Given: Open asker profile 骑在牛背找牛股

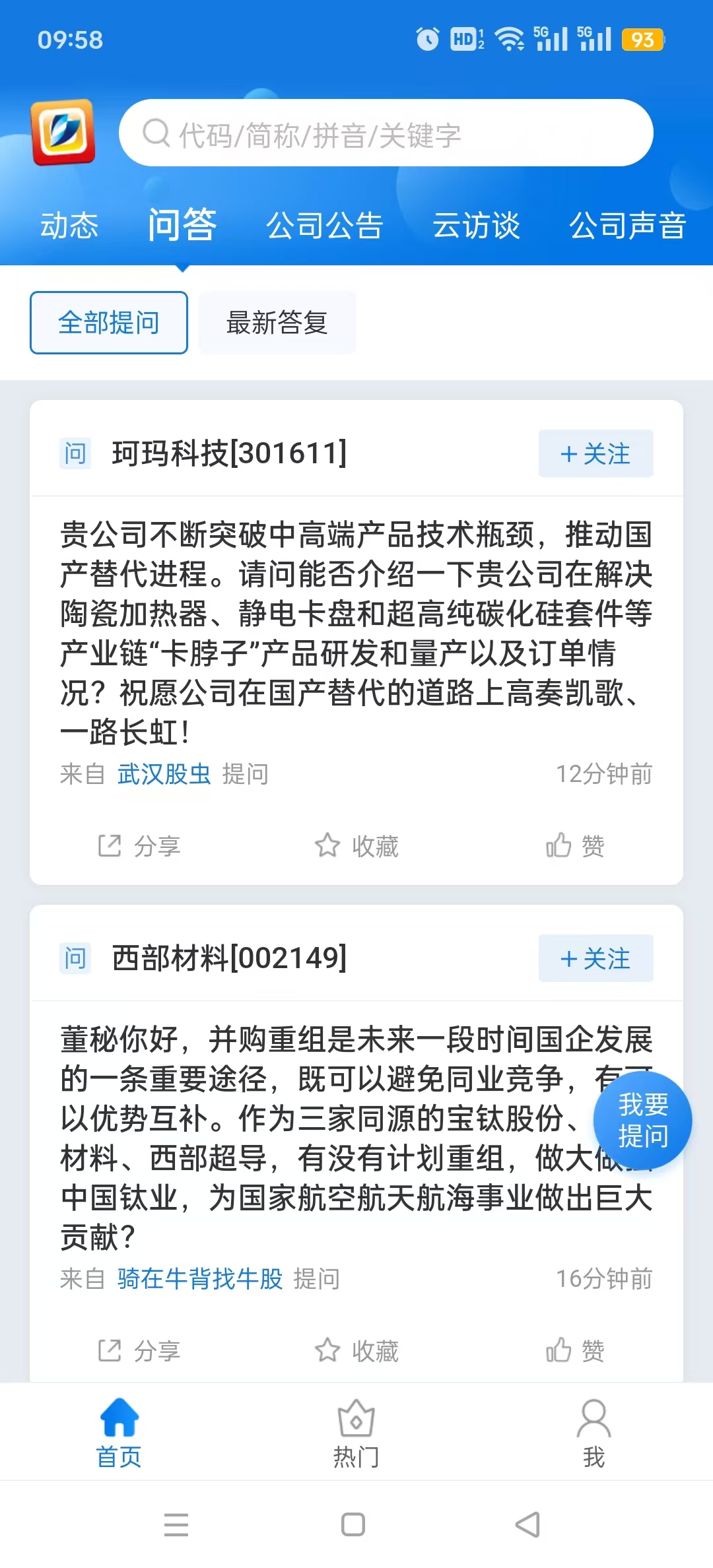Looking at the screenshot, I should point(200,1279).
